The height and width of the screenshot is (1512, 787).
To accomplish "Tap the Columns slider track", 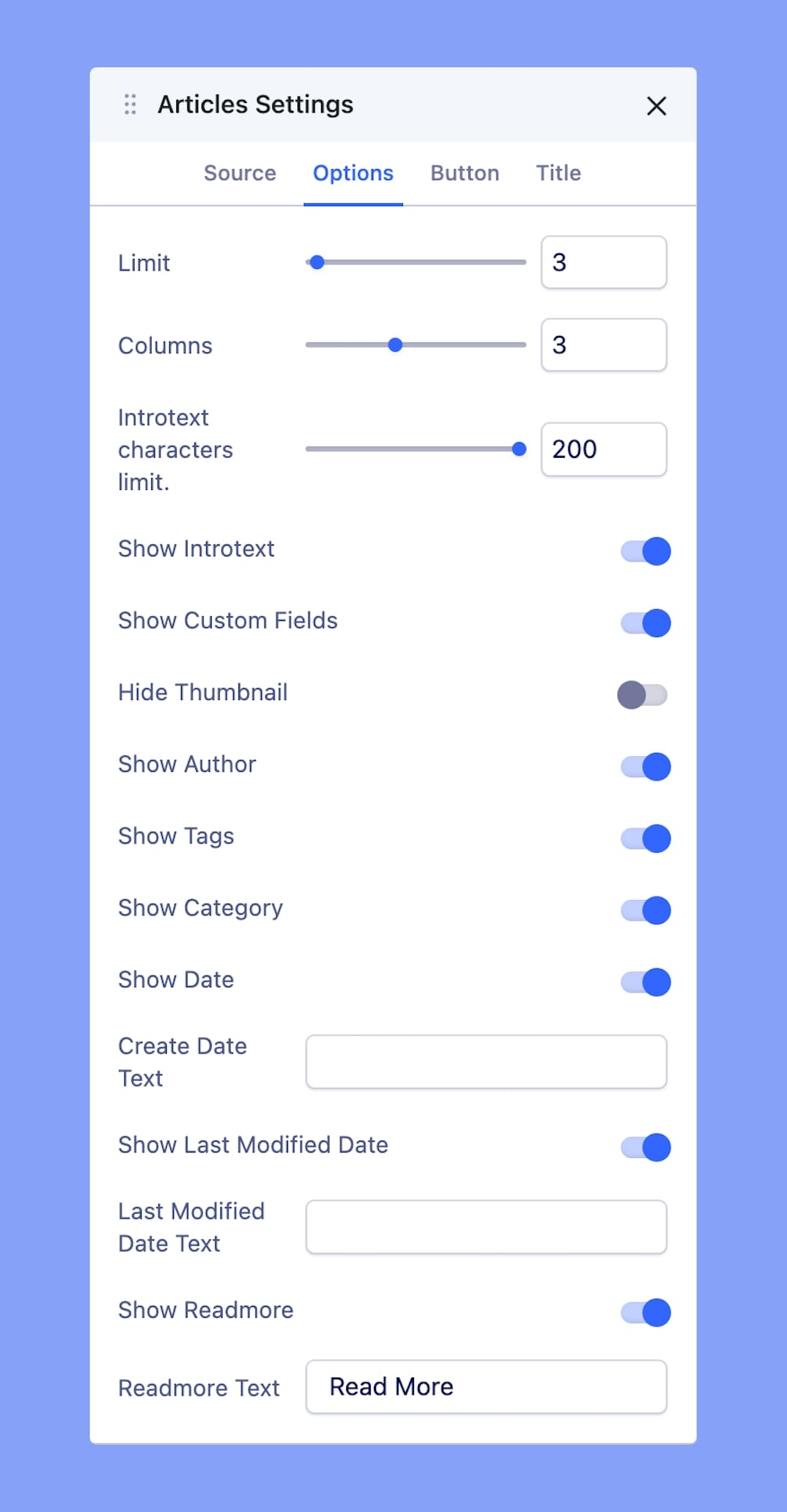I will 416,345.
